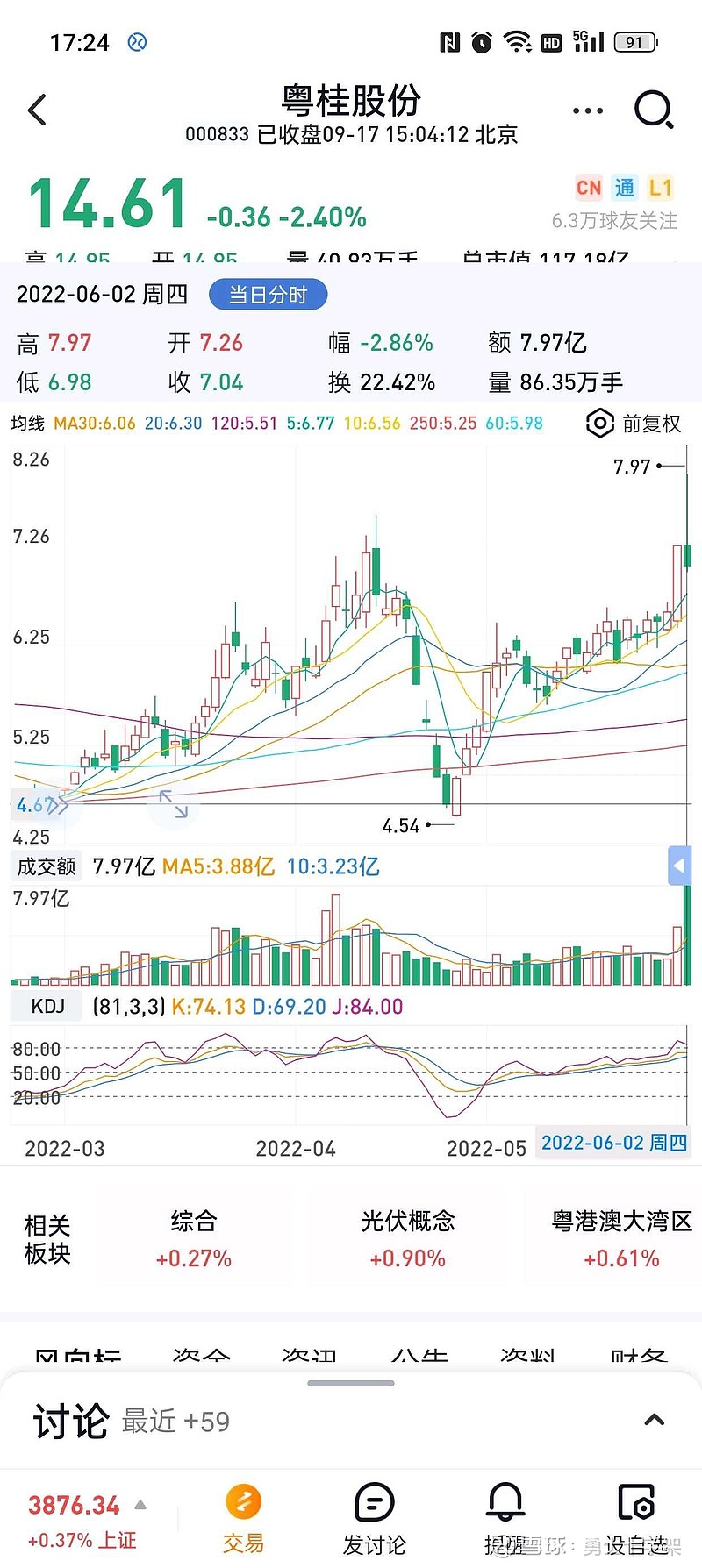The image size is (702, 1568).
Task: Change the KDJ indicator label
Action: click(x=47, y=1006)
